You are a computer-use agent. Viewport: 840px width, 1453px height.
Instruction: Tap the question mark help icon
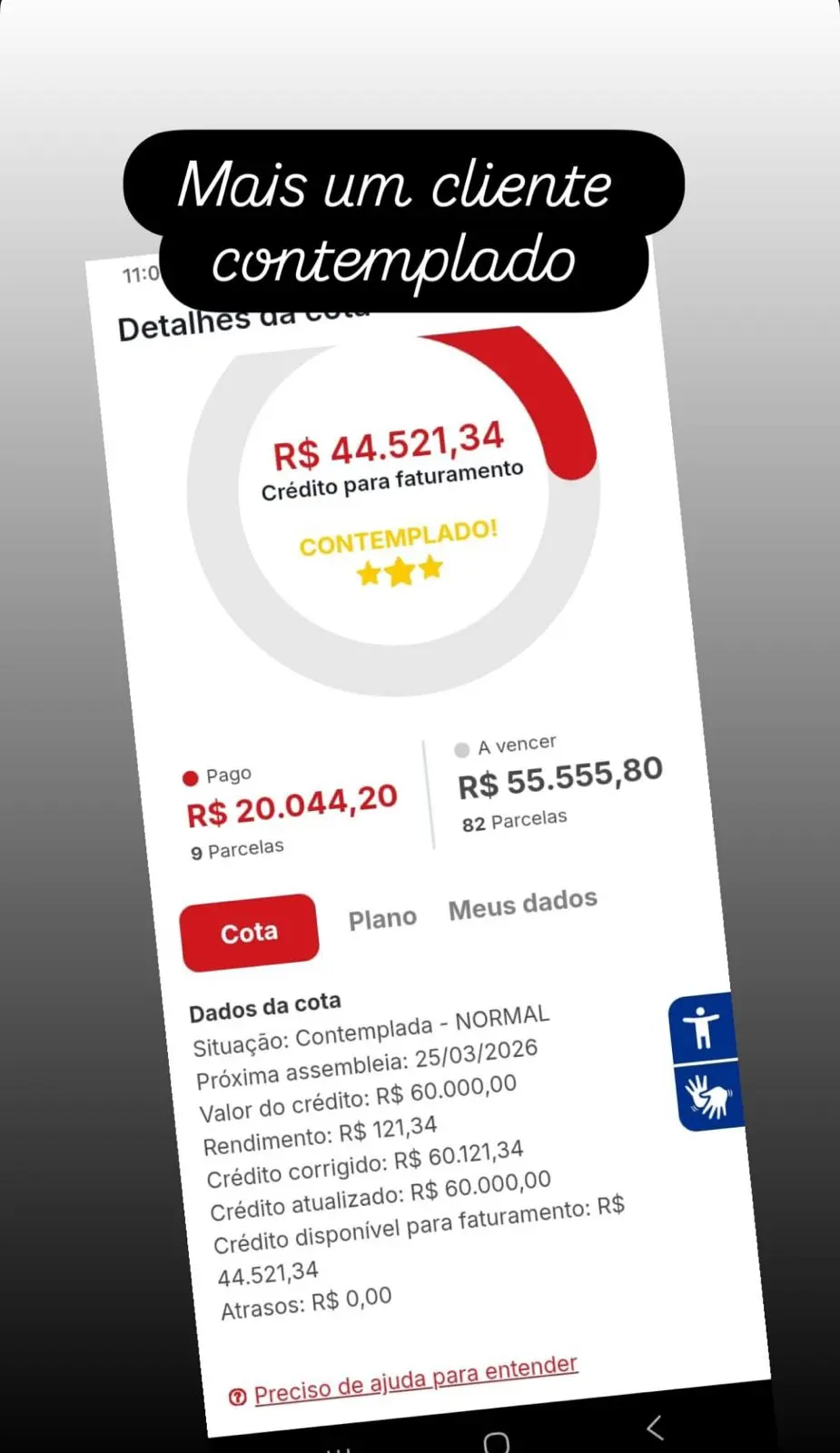(240, 1392)
